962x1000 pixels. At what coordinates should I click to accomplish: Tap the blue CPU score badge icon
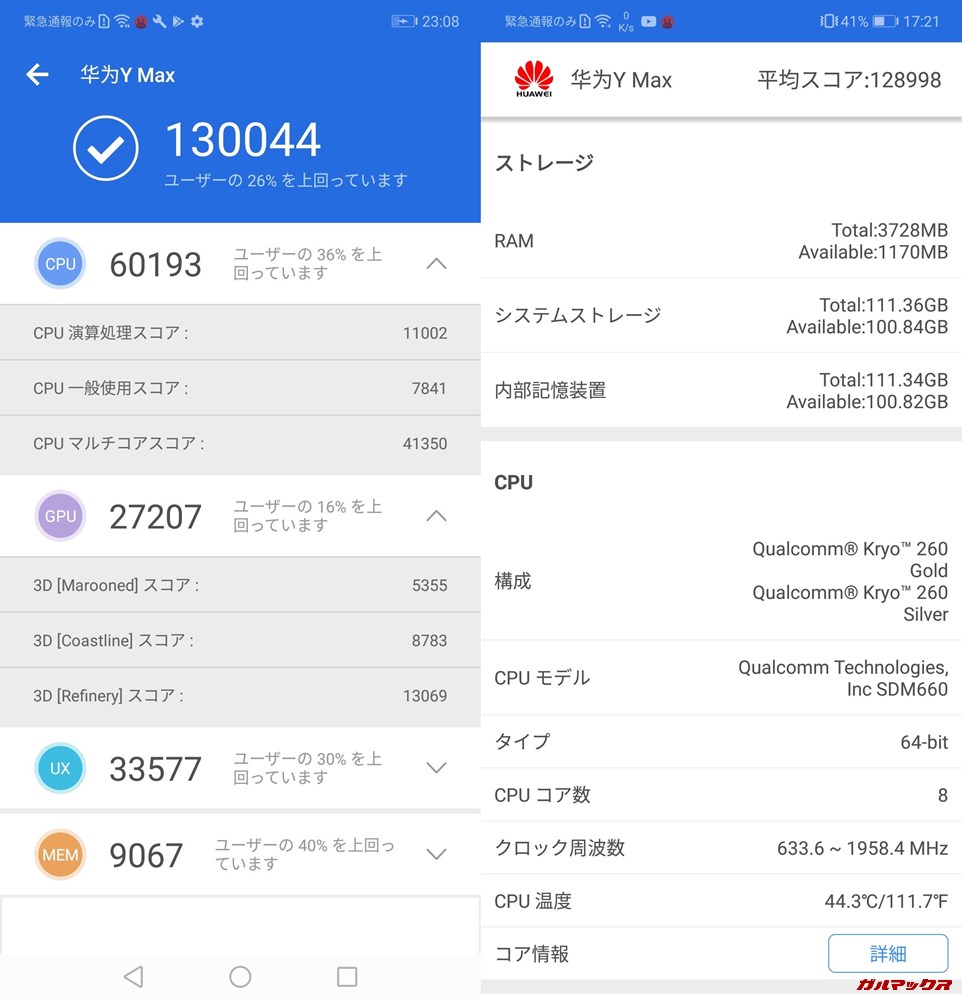[60, 263]
